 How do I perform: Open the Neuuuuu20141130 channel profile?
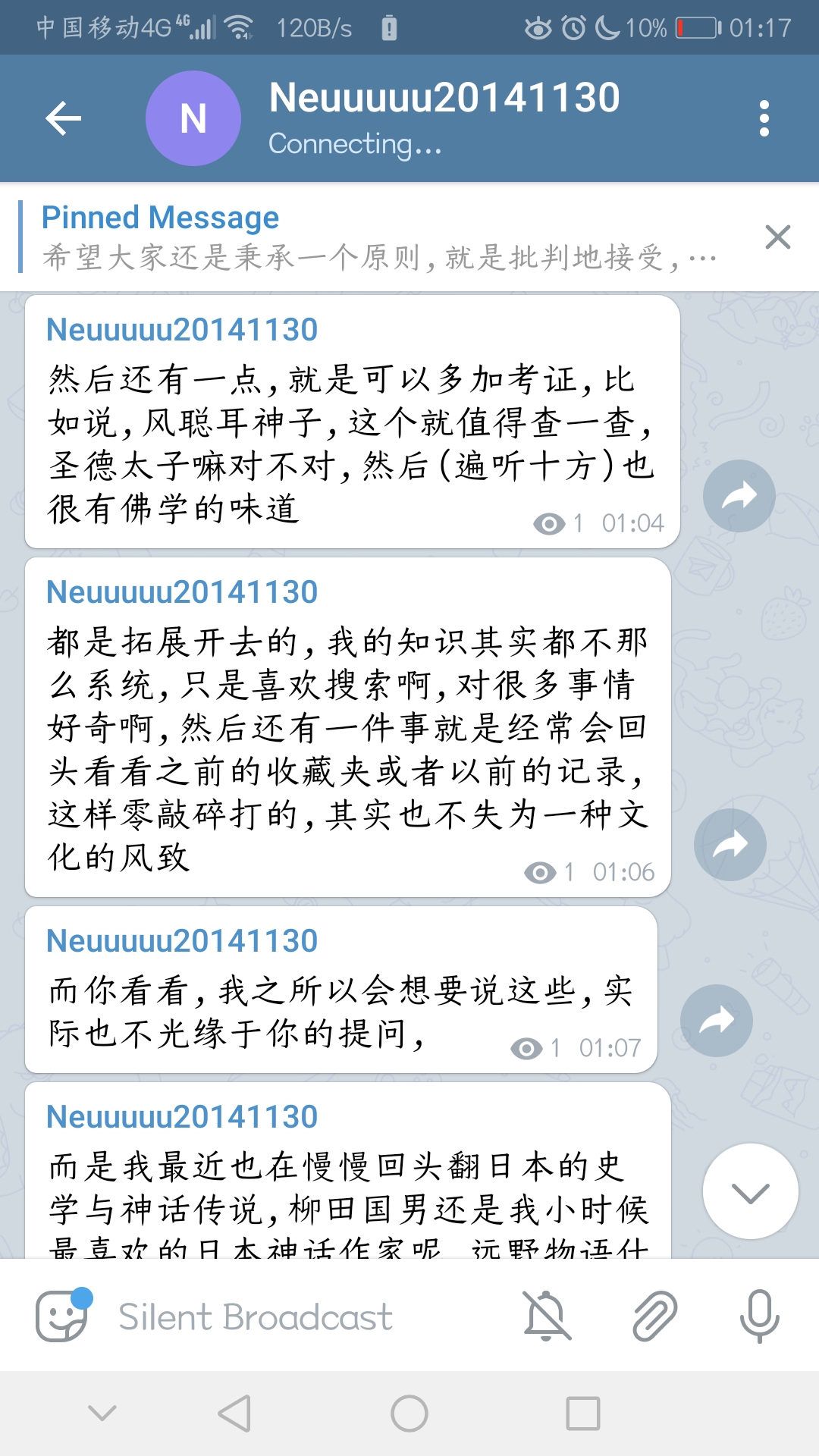[443, 118]
